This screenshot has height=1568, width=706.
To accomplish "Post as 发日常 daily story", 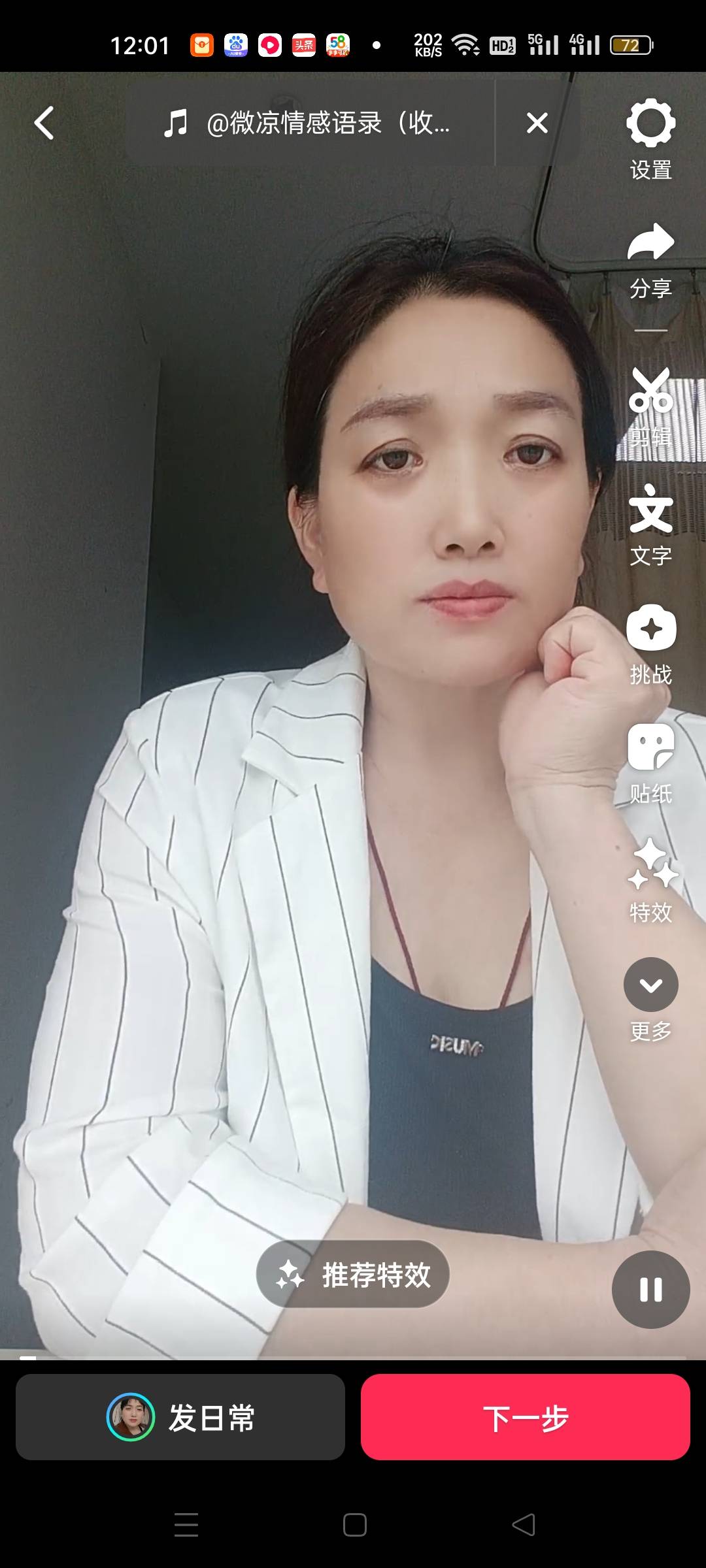I will (180, 1417).
